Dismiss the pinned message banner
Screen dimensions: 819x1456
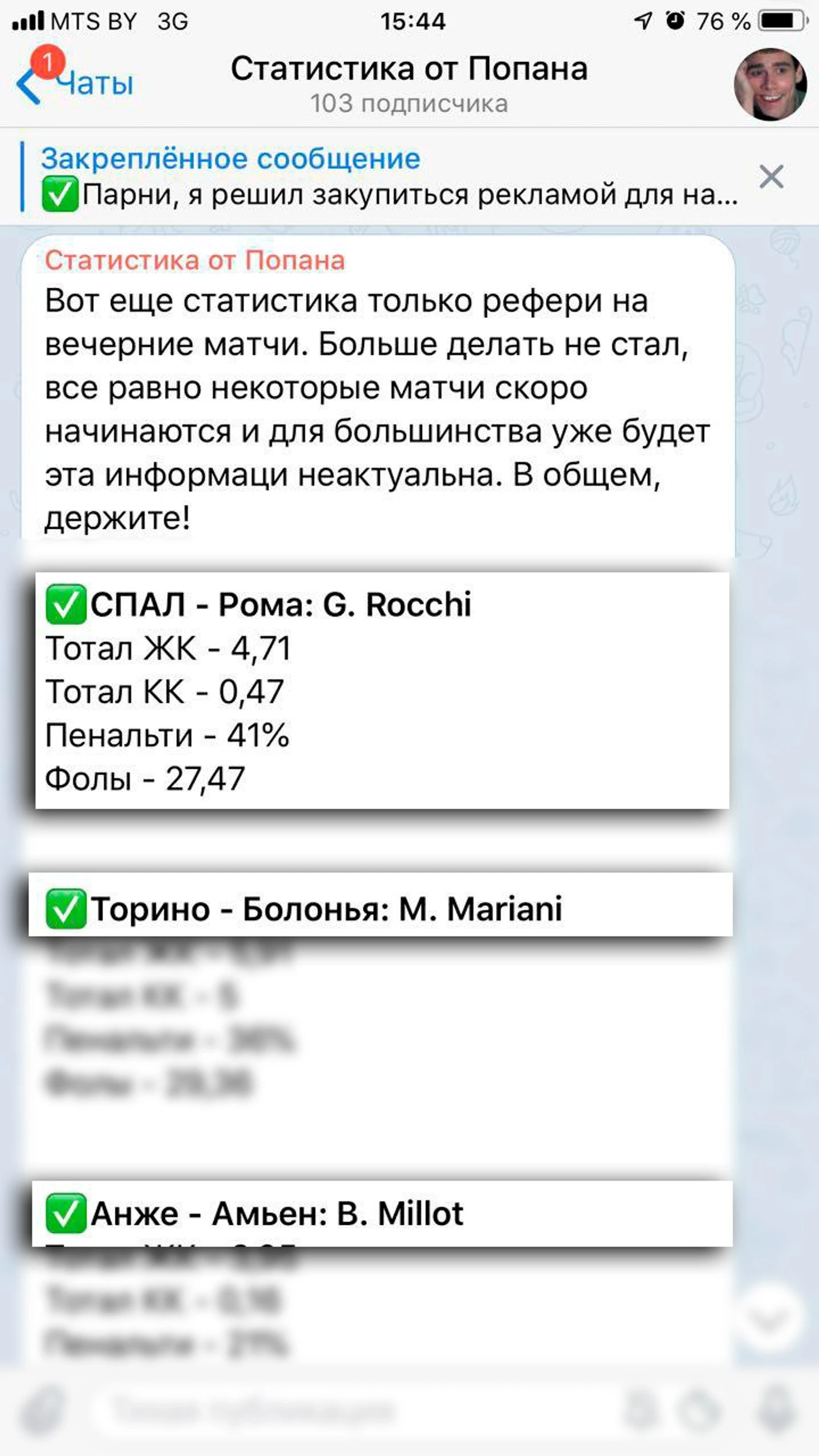coord(771,177)
